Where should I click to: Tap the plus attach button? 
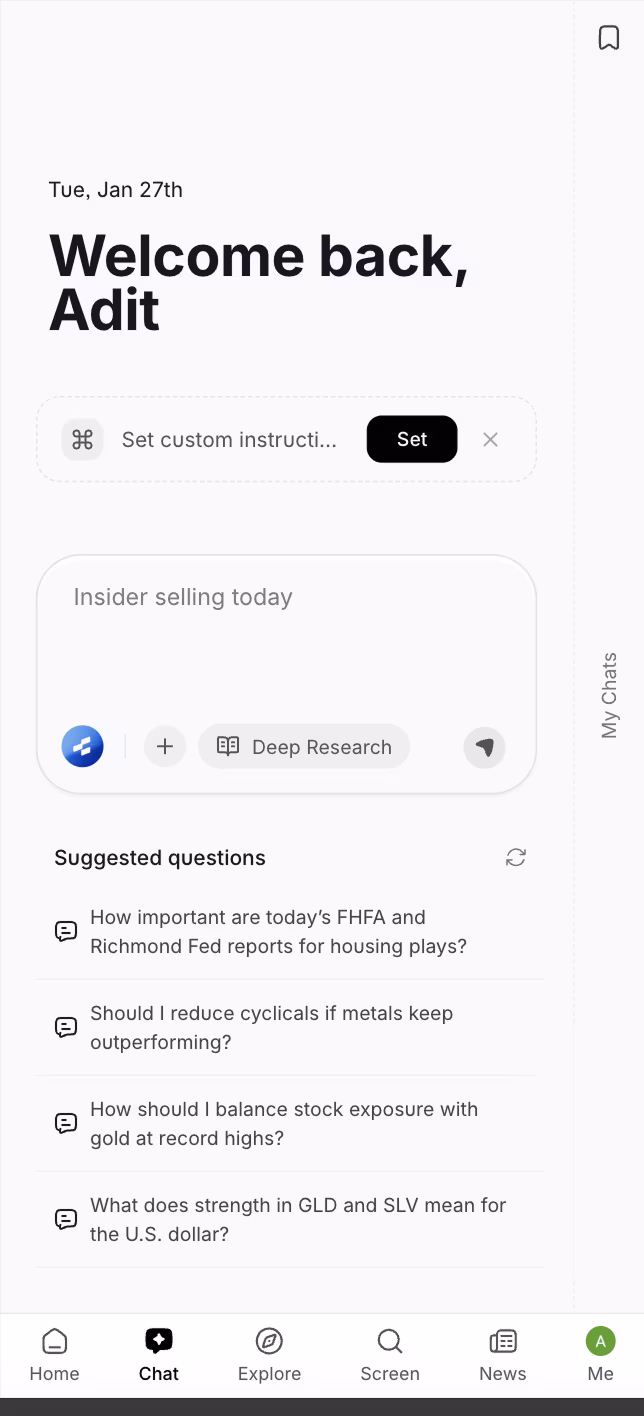[165, 746]
